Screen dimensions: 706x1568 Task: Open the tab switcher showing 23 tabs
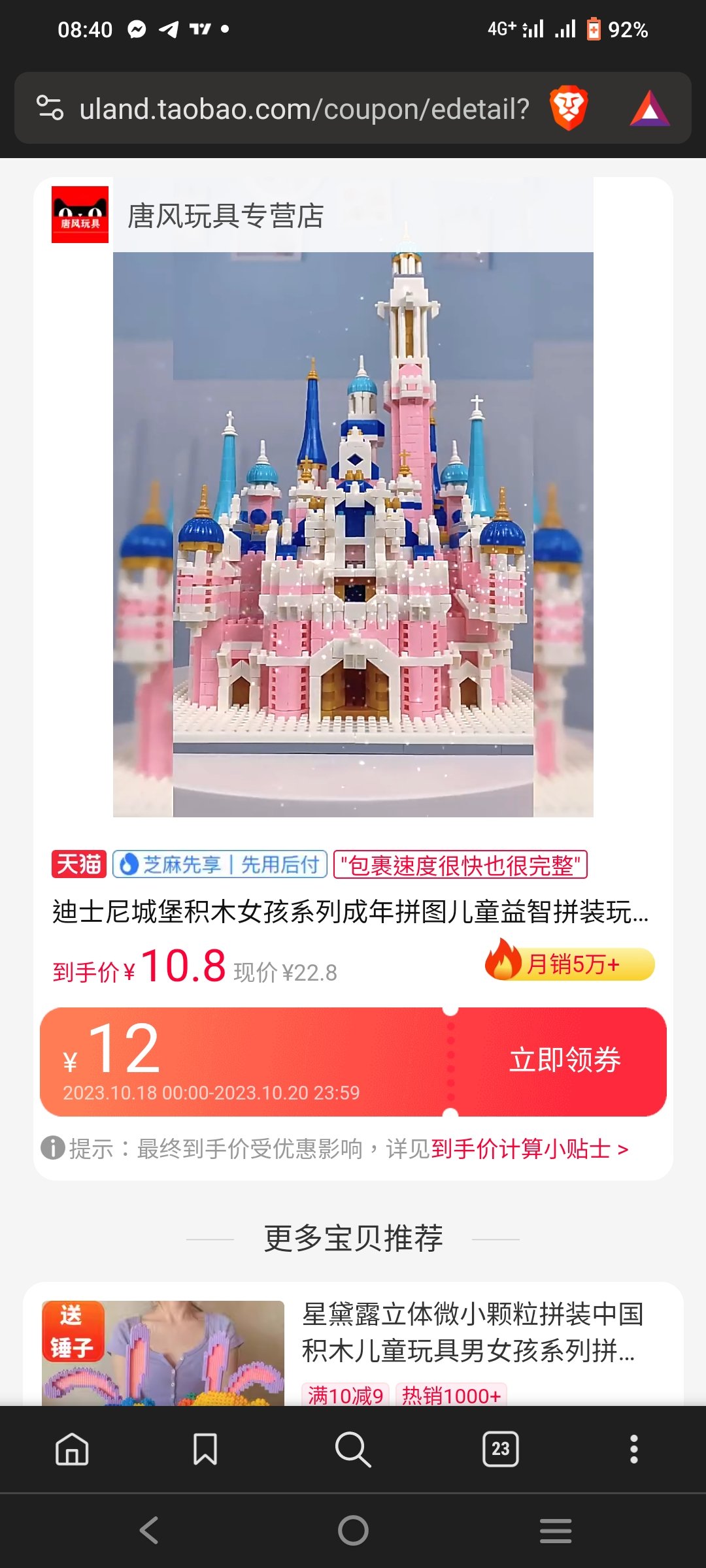click(x=501, y=1449)
